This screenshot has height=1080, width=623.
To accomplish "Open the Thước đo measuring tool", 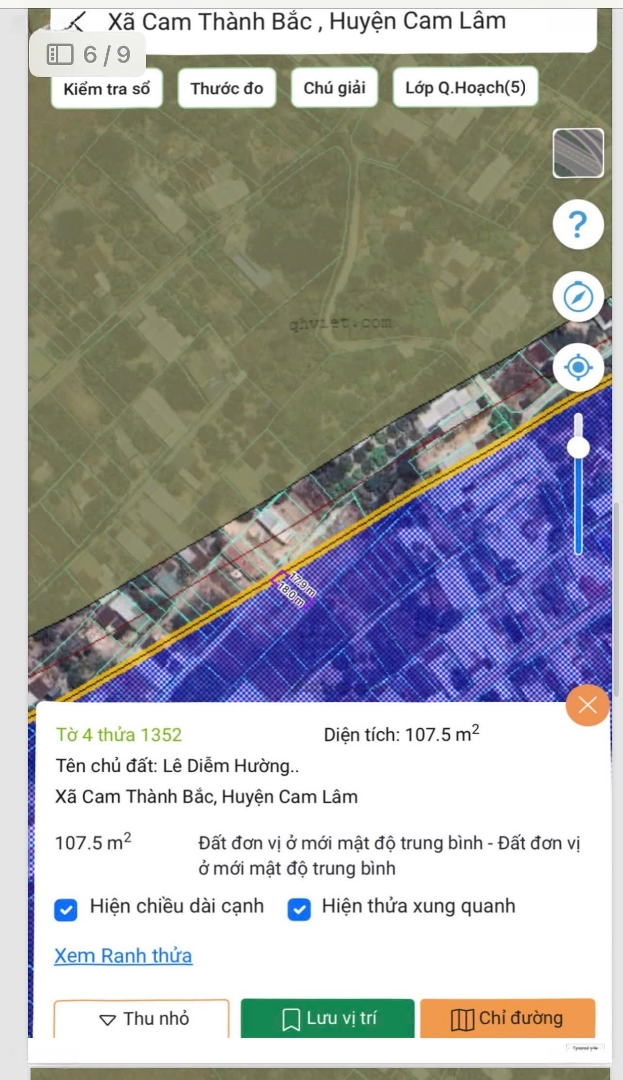I will (x=226, y=88).
